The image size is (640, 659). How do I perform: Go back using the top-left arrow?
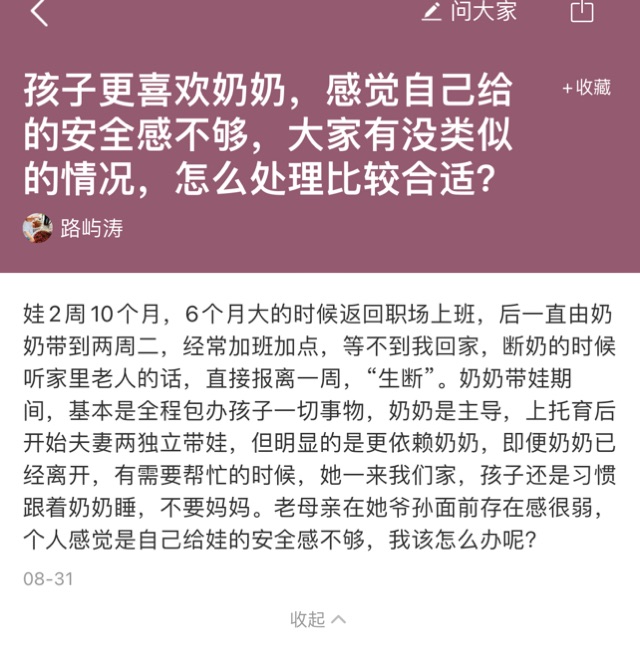pyautogui.click(x=39, y=12)
